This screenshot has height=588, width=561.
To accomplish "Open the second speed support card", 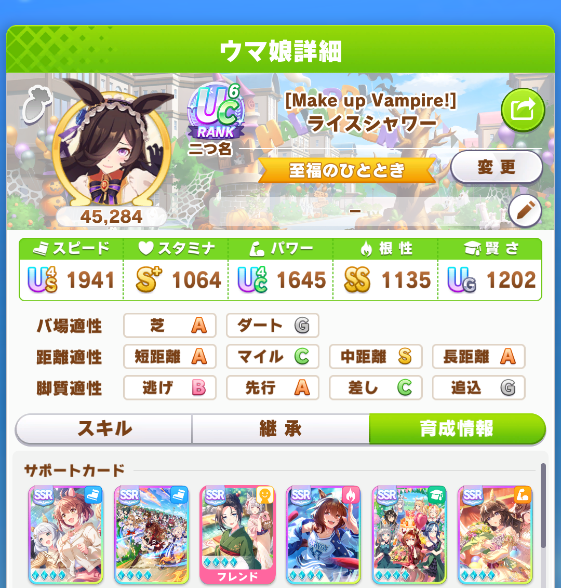I will 152,535.
